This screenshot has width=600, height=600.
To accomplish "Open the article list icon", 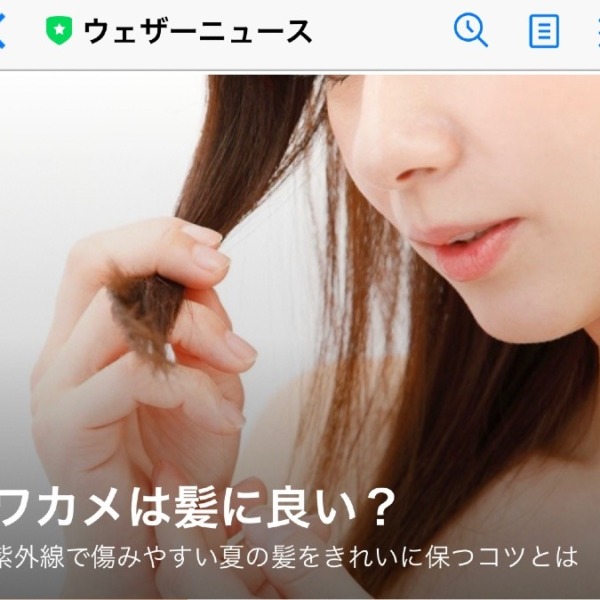I will (543, 31).
